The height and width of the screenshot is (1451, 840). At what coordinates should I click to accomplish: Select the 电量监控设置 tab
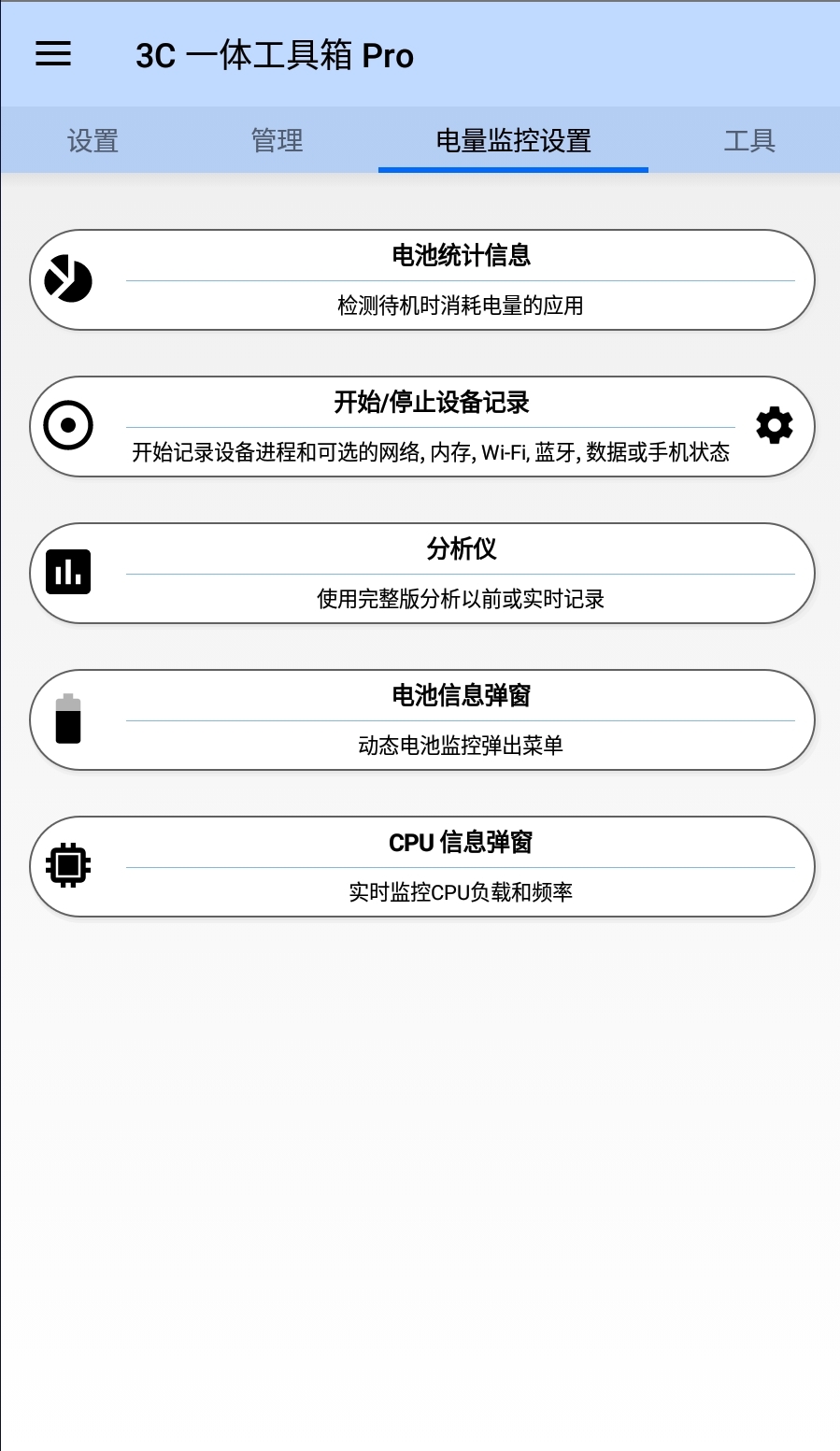[513, 141]
